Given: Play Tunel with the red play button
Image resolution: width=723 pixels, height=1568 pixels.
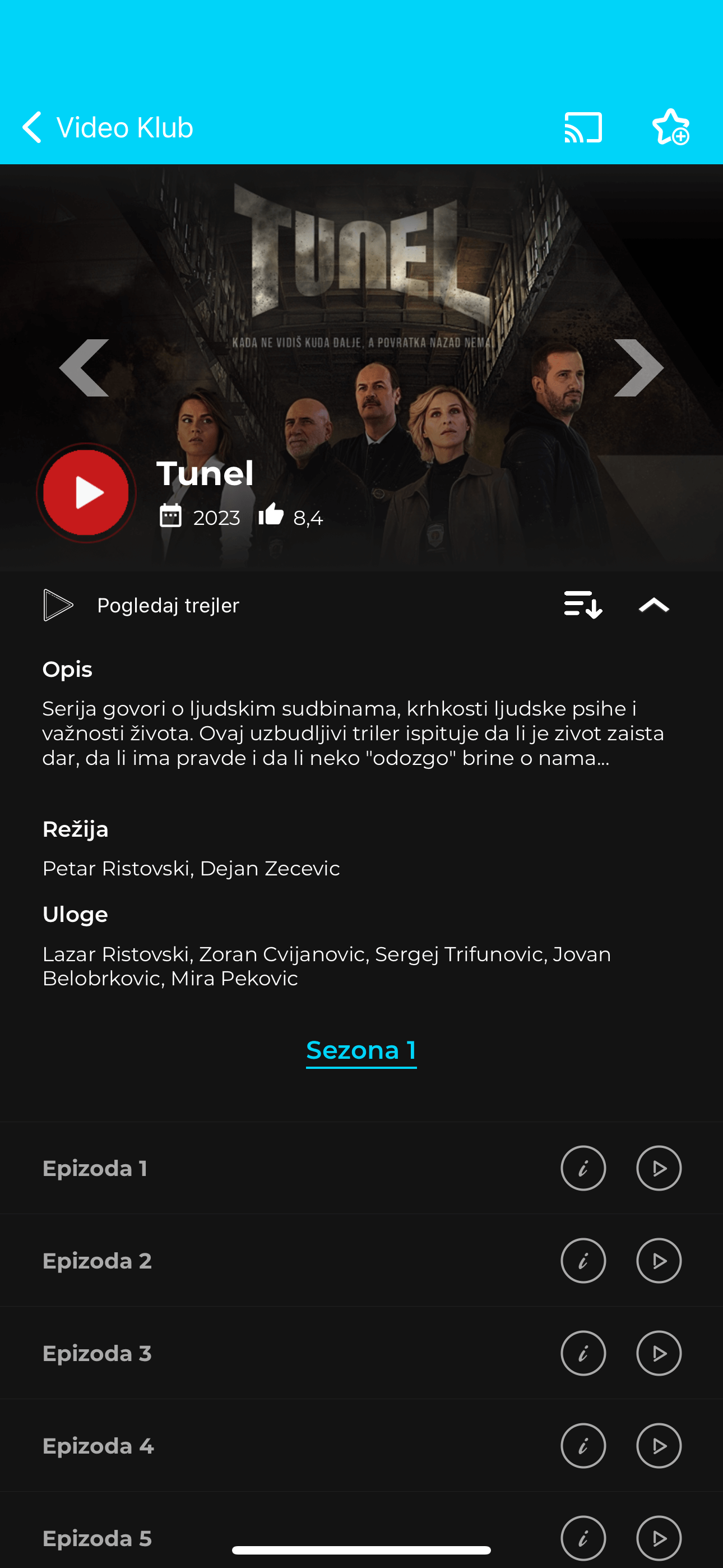Looking at the screenshot, I should coord(86,492).
